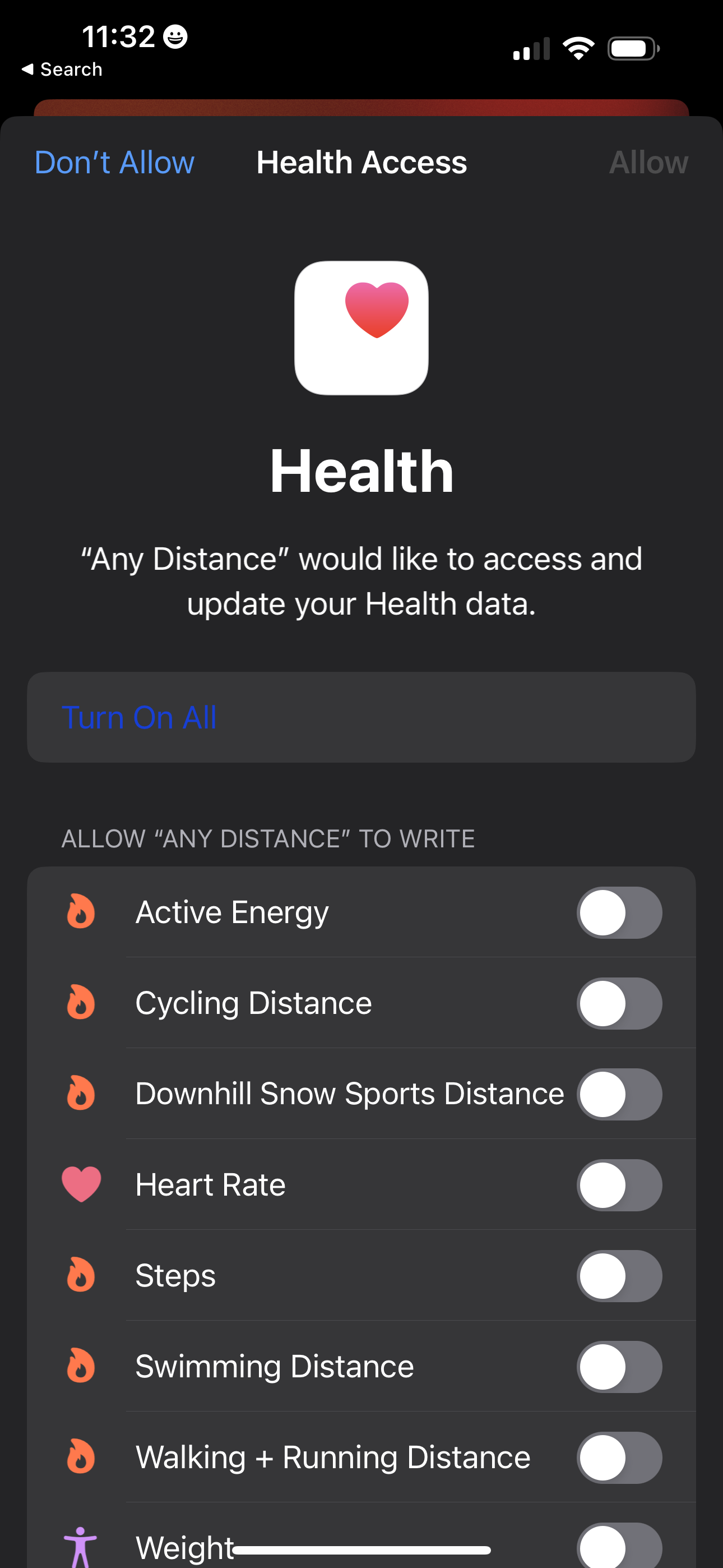Image resolution: width=723 pixels, height=1568 pixels.
Task: Click the flame icon next to Swimming Distance
Action: [81, 1366]
